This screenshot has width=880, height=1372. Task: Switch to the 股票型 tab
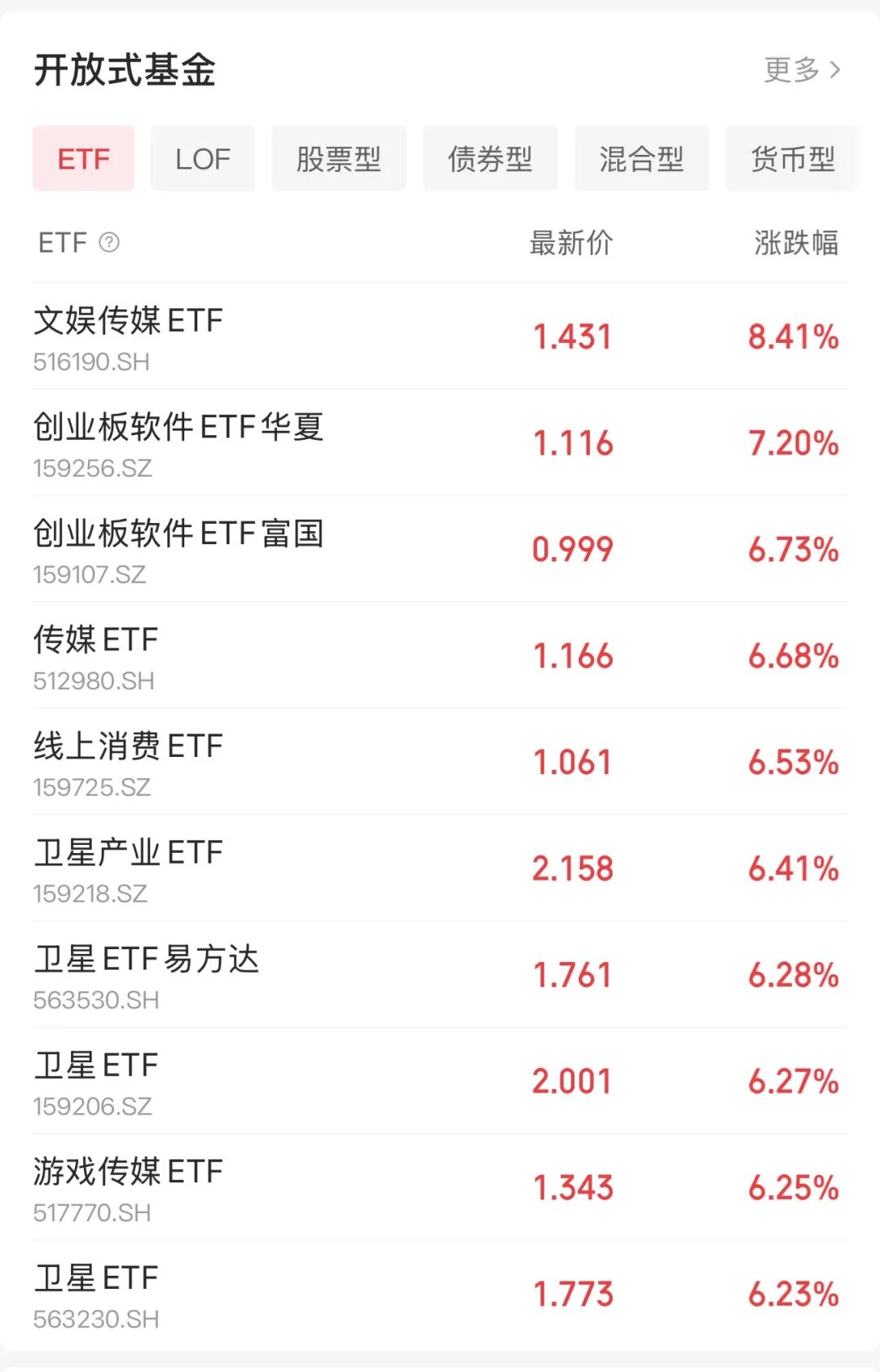click(339, 159)
